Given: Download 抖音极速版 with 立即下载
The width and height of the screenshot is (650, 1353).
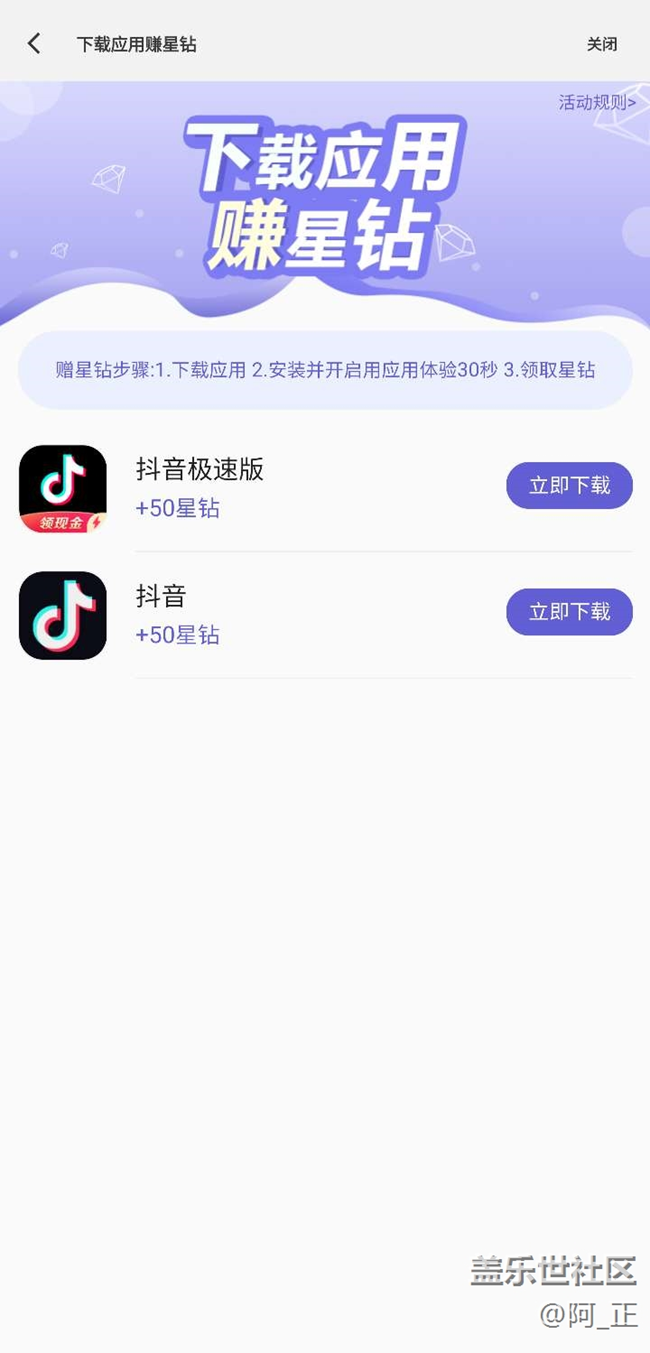Looking at the screenshot, I should [x=568, y=485].
